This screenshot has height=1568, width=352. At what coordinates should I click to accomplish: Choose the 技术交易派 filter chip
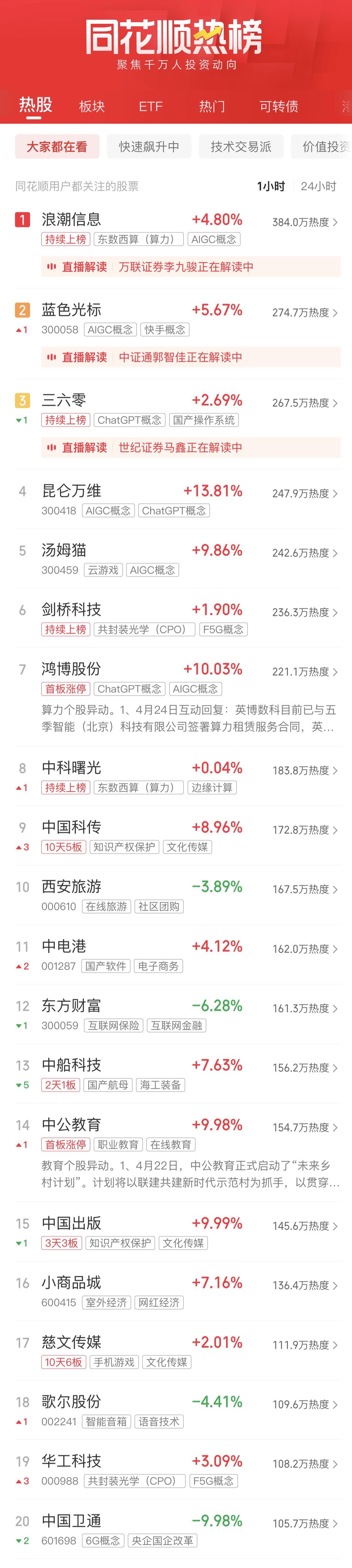coord(241,147)
